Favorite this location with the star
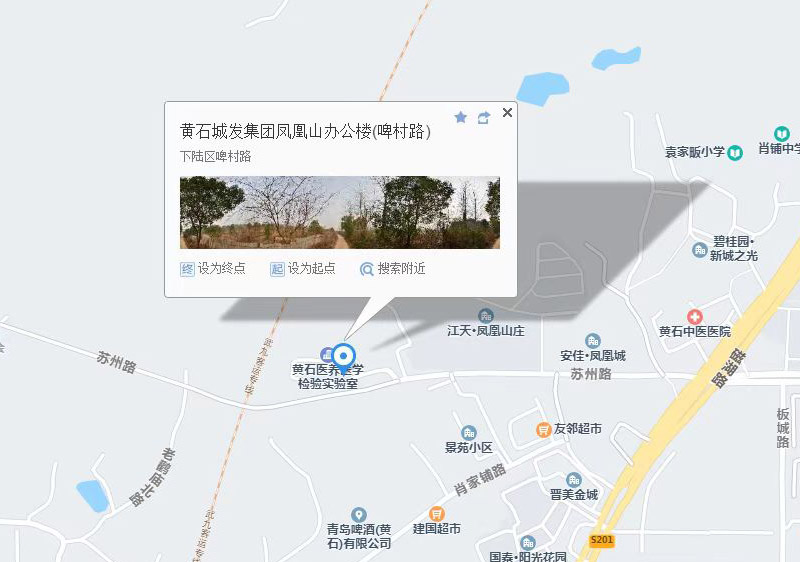Viewport: 800px width, 562px height. (460, 117)
